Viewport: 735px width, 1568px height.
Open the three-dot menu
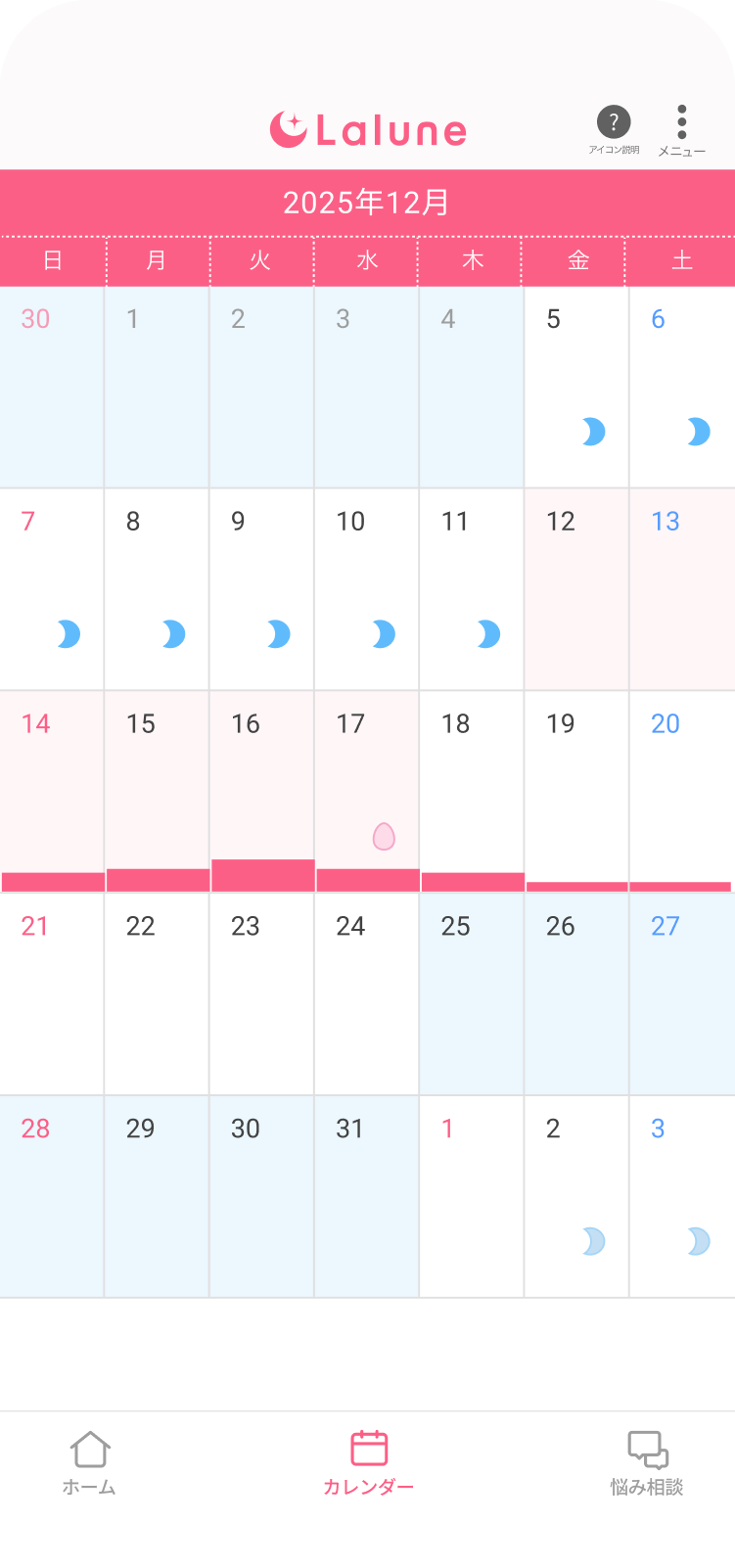coord(681,129)
